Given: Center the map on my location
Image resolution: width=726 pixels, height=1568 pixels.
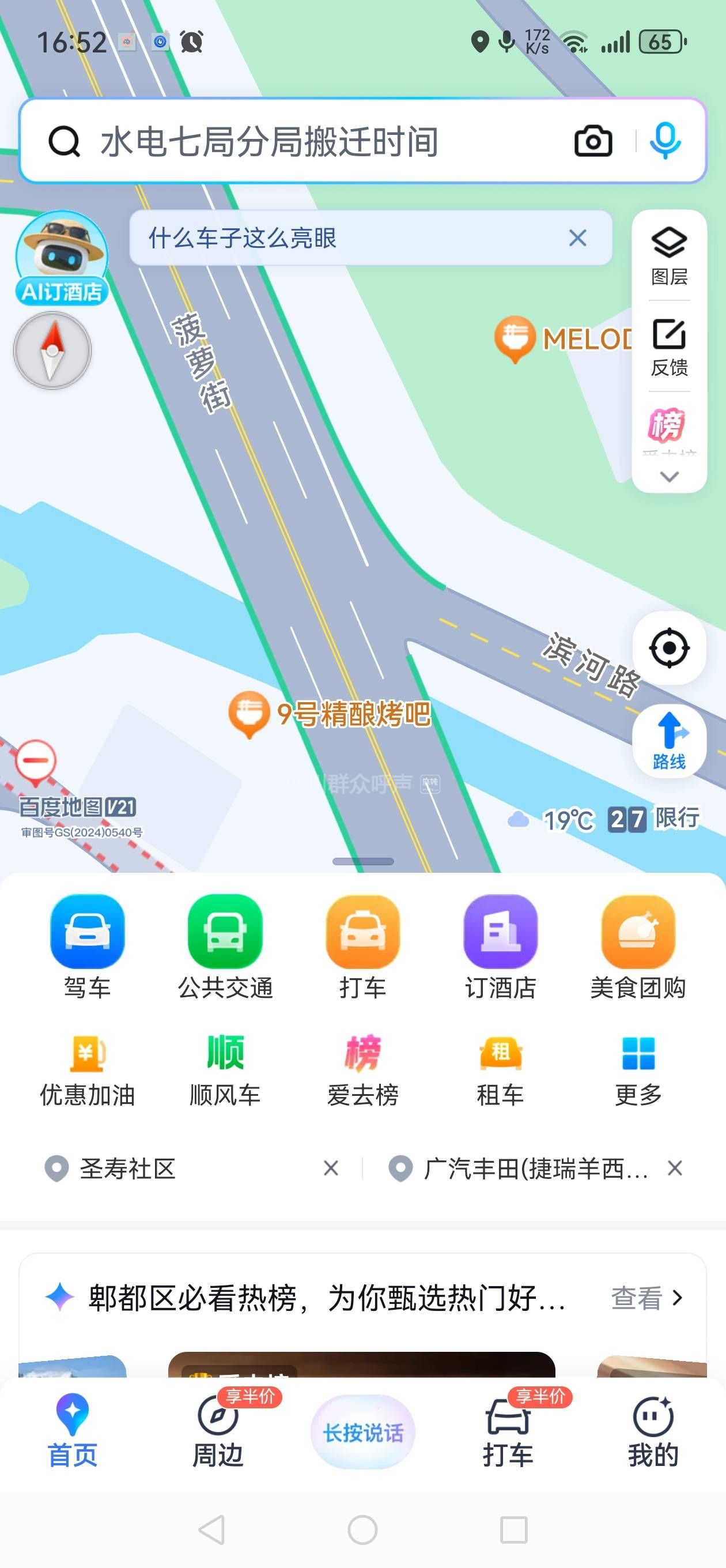Looking at the screenshot, I should (x=669, y=647).
